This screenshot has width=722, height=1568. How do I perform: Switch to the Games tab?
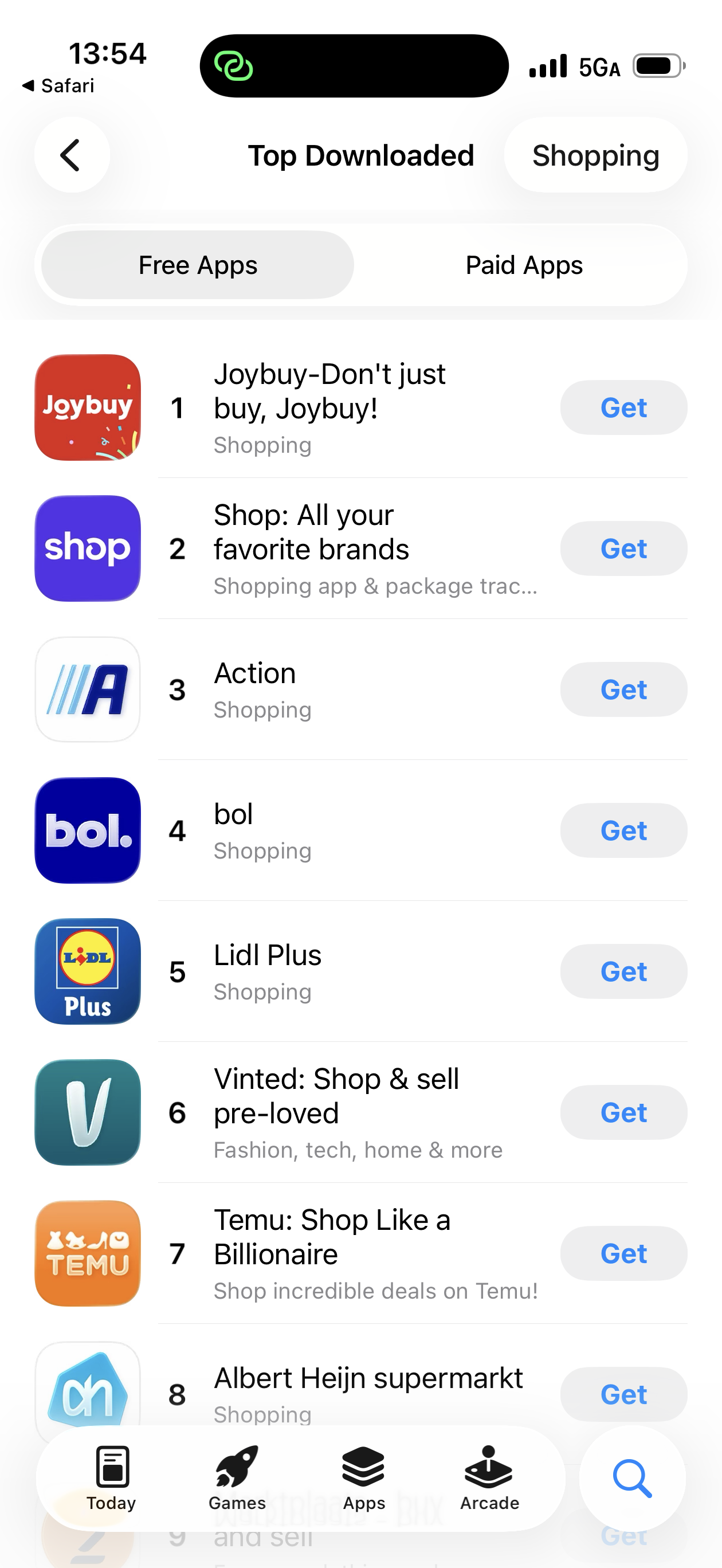(237, 1478)
